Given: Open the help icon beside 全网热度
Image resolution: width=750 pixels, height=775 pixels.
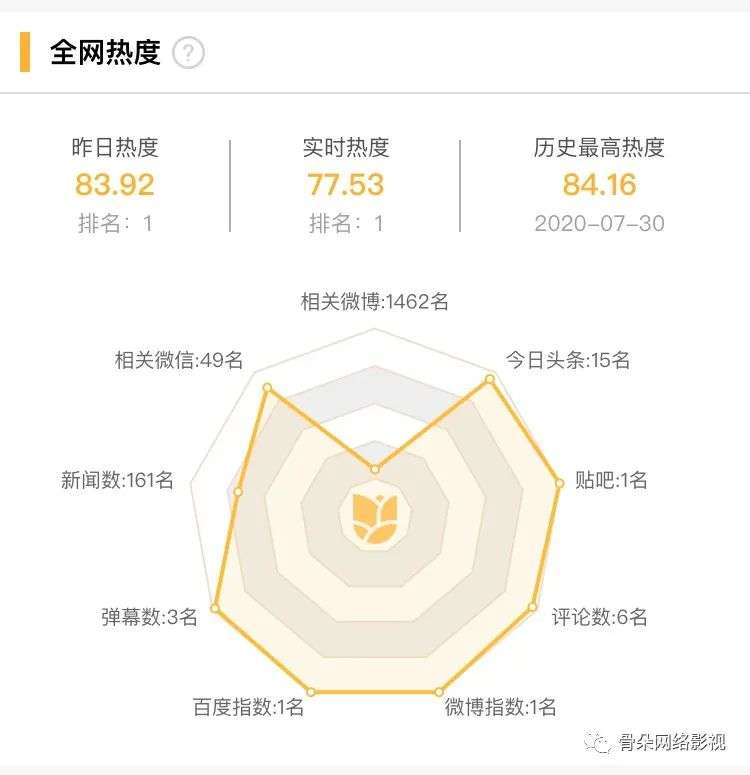Looking at the screenshot, I should click(x=188, y=53).
